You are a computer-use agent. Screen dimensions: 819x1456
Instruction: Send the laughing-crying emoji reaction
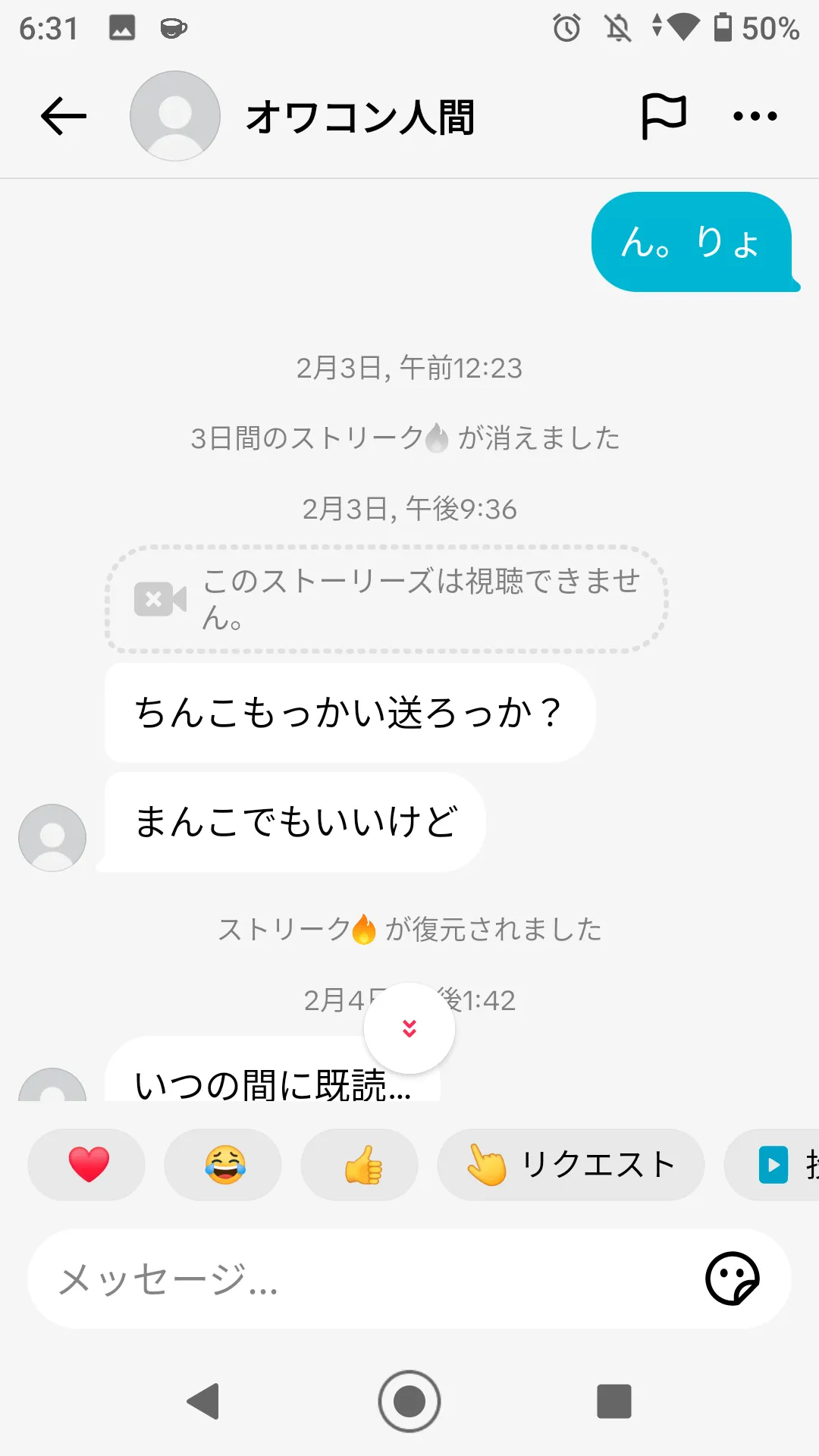[x=223, y=1164]
